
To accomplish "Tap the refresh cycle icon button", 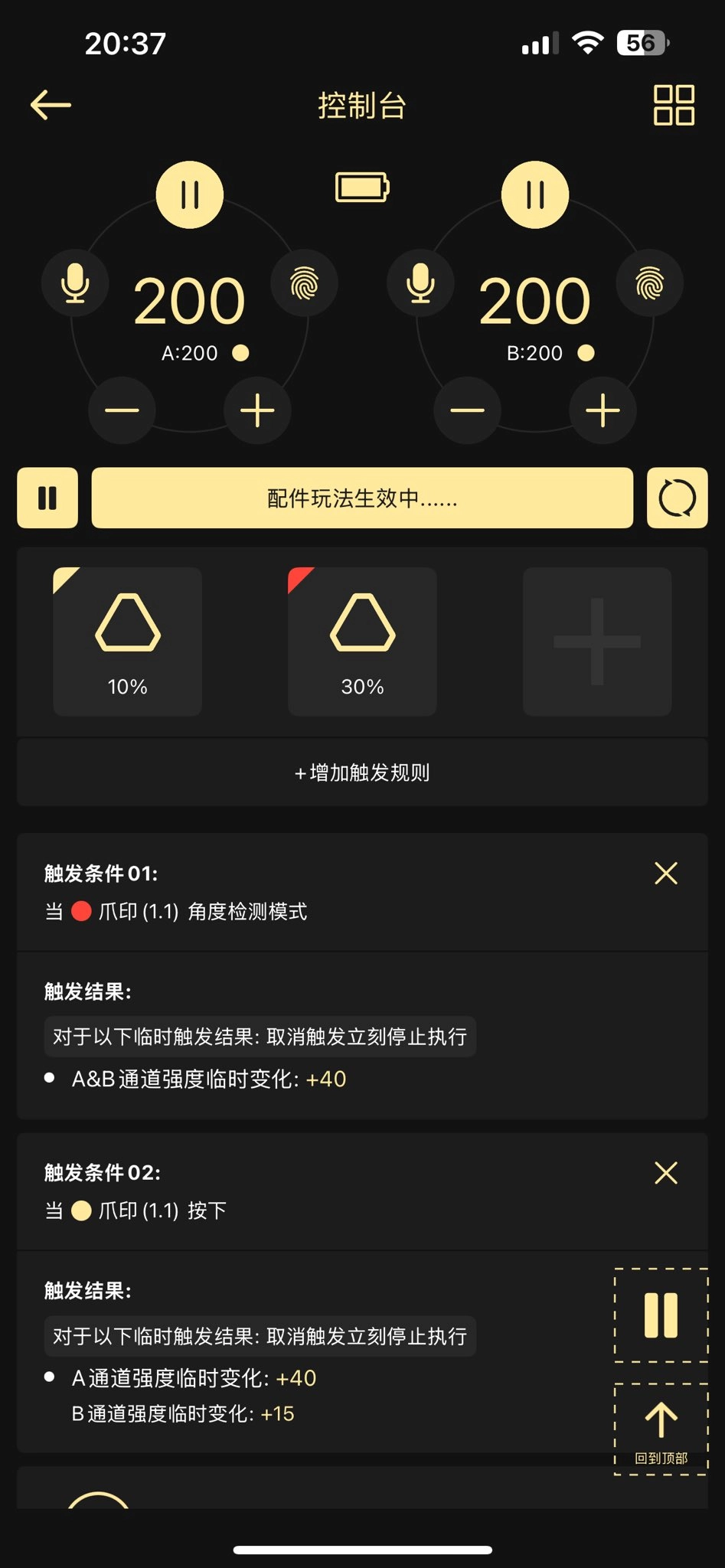I will pos(677,498).
